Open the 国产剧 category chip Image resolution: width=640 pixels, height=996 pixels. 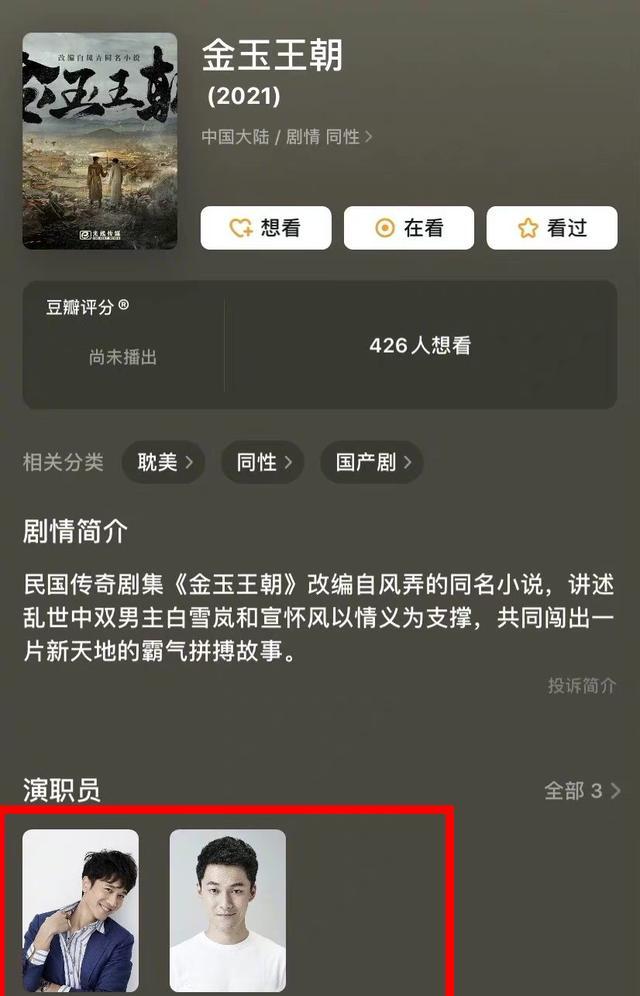372,462
